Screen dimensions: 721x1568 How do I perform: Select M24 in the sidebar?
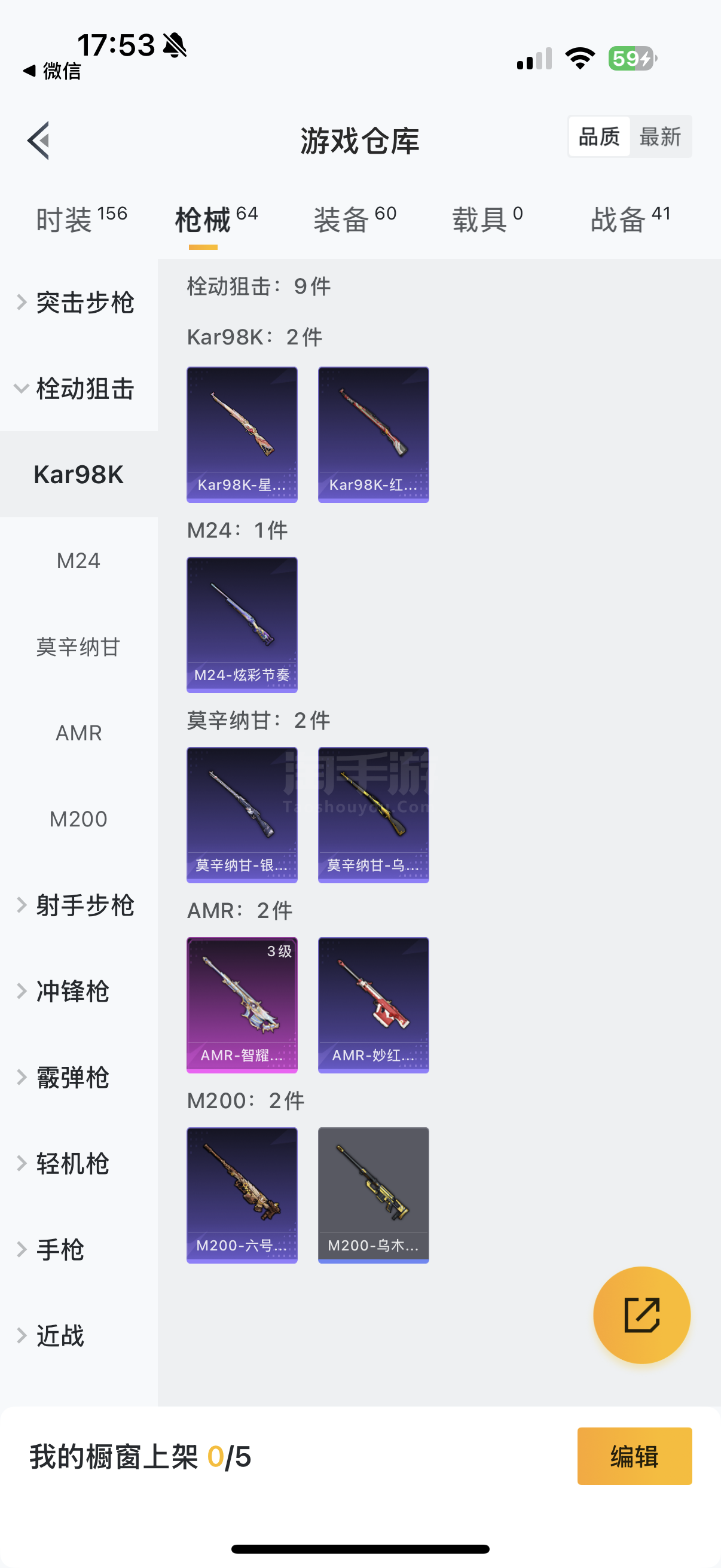point(79,560)
